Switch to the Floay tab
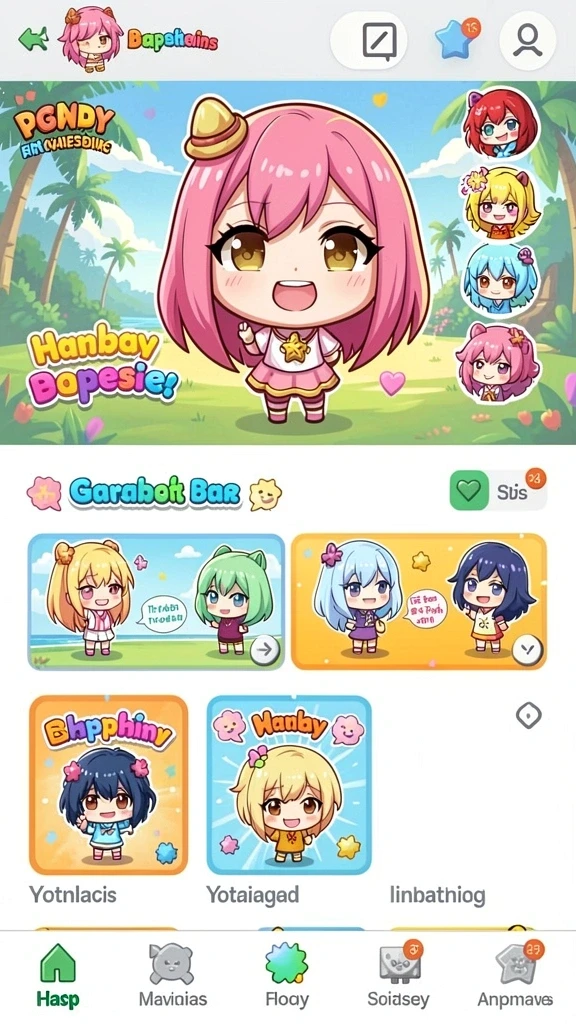The height and width of the screenshot is (1024, 576). tap(287, 976)
